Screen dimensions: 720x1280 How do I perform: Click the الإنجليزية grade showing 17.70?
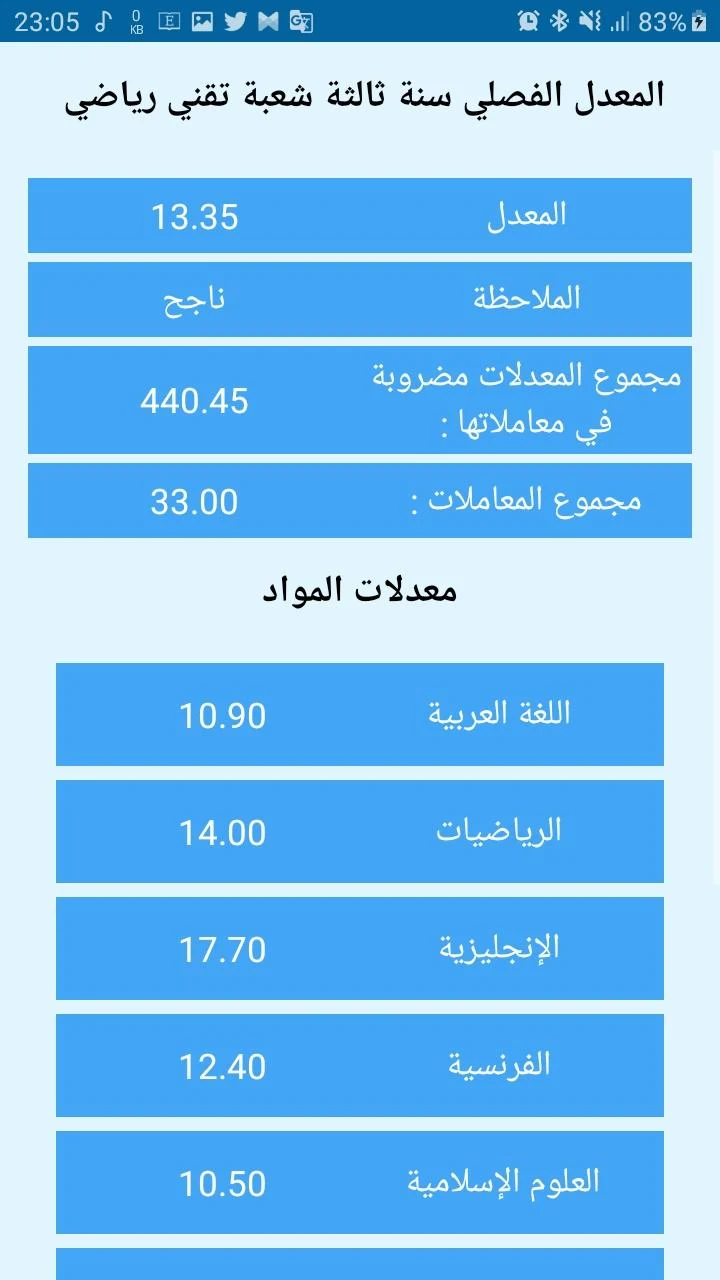[360, 948]
